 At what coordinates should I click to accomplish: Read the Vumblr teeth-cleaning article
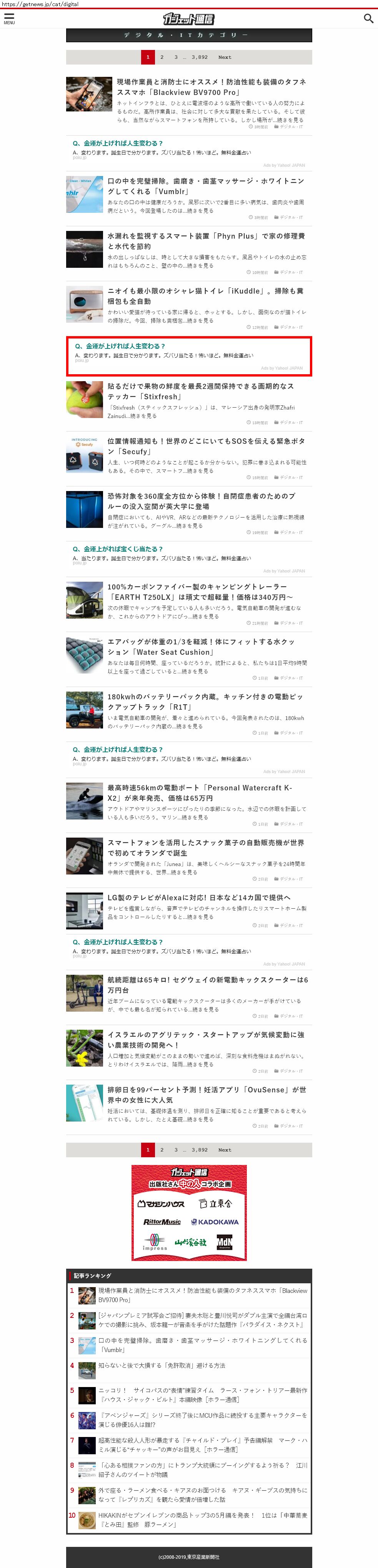pyautogui.click(x=205, y=186)
